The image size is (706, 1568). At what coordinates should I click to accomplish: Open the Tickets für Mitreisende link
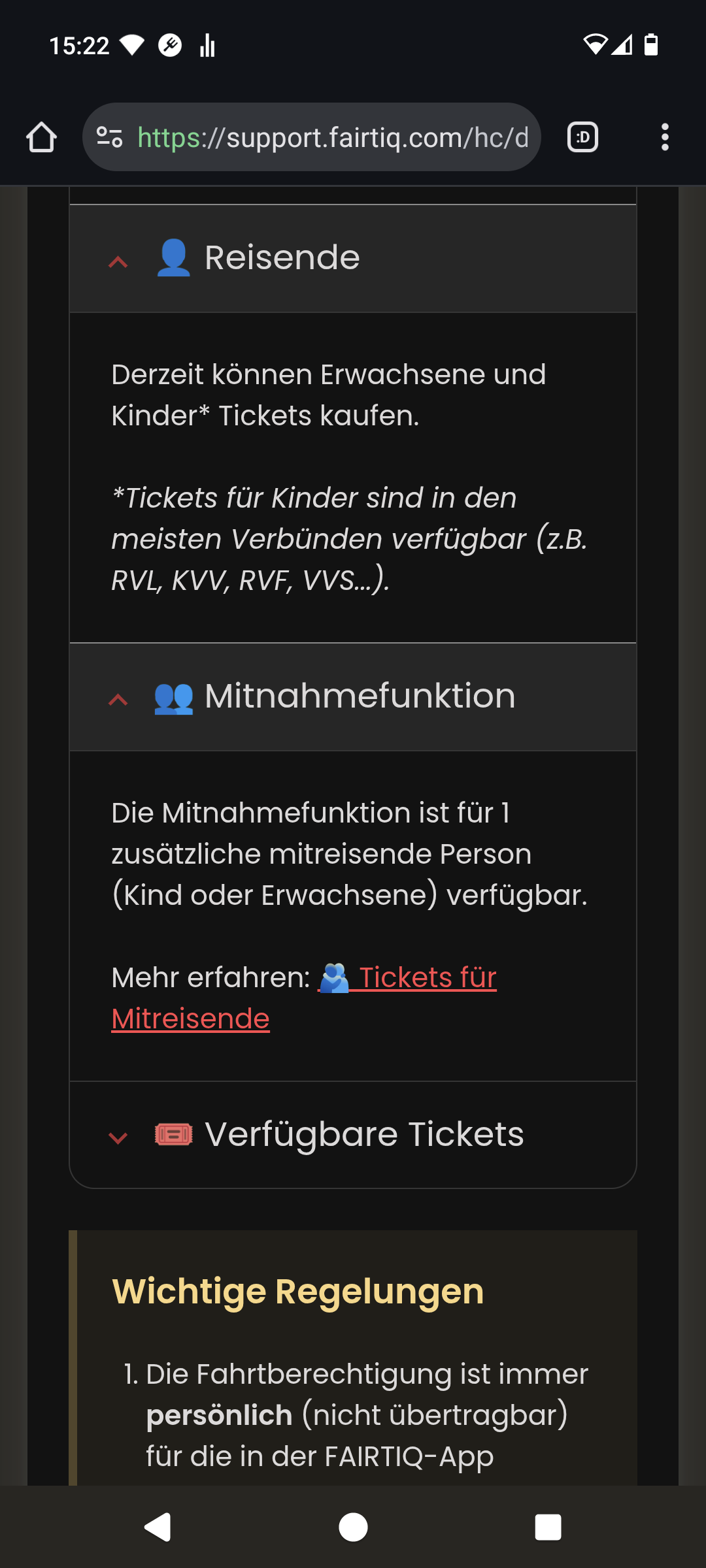click(x=427, y=979)
